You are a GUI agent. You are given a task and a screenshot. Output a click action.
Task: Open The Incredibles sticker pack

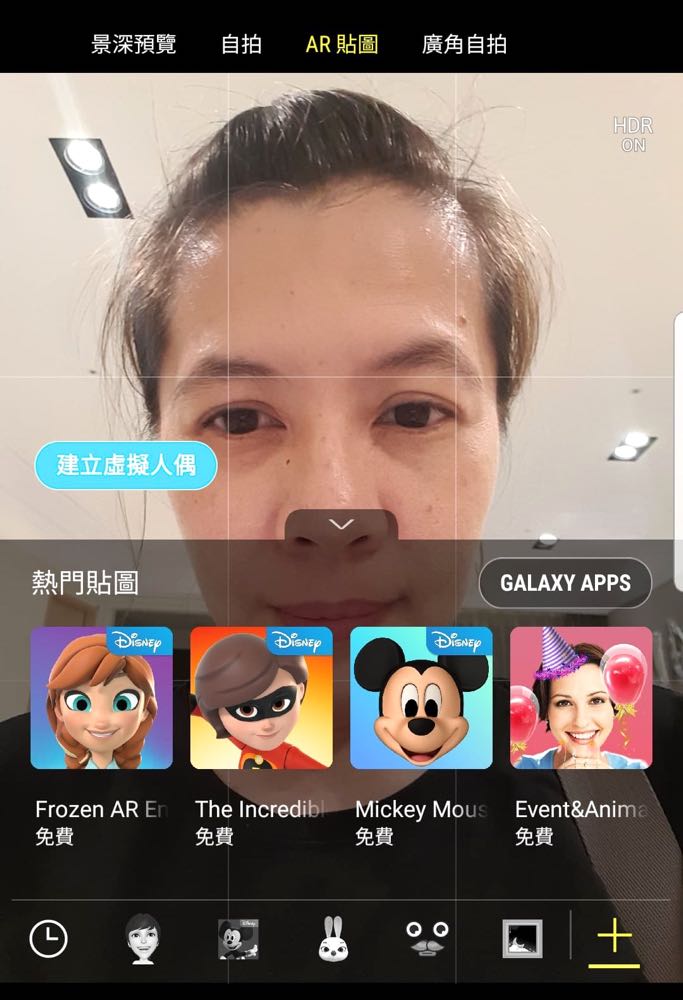click(261, 698)
